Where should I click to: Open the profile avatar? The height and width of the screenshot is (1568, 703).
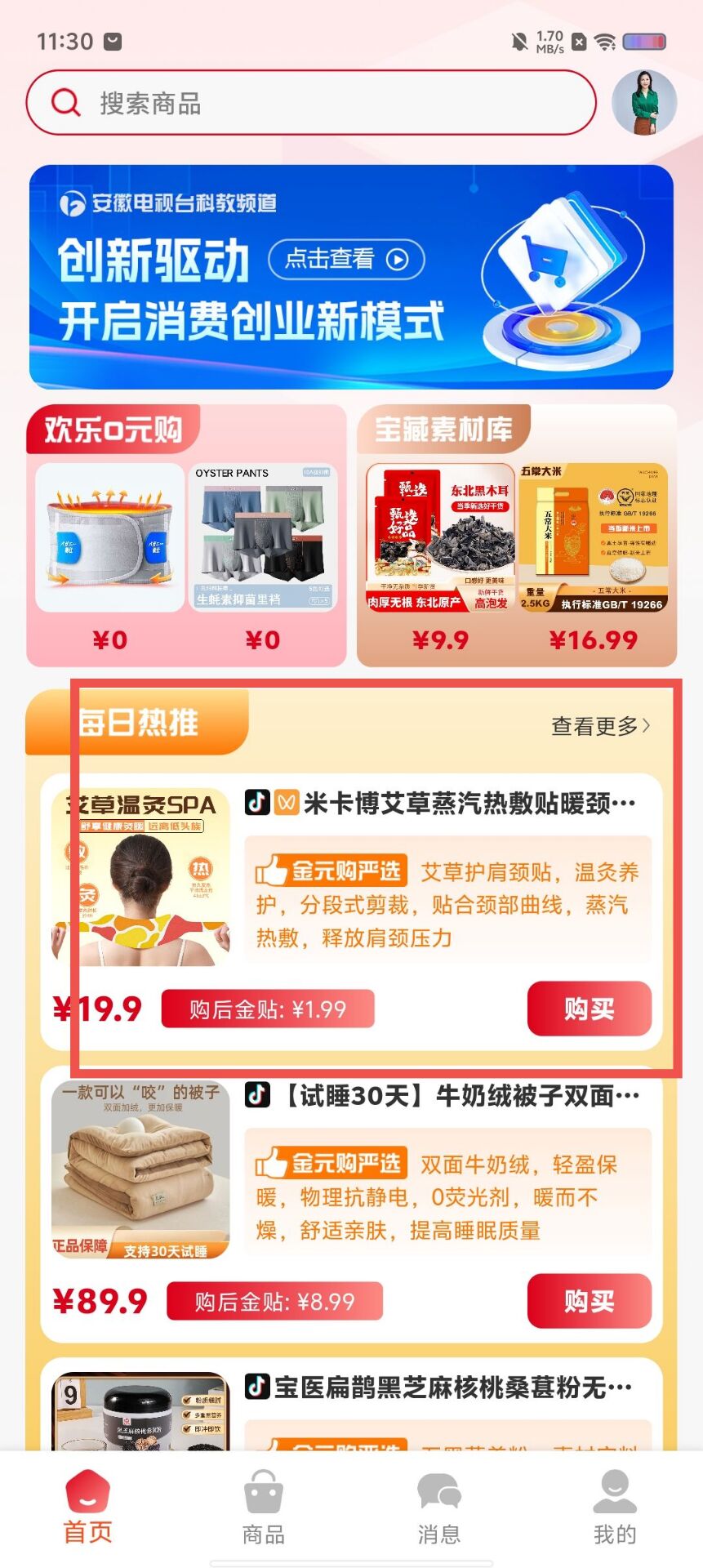pyautogui.click(x=644, y=103)
